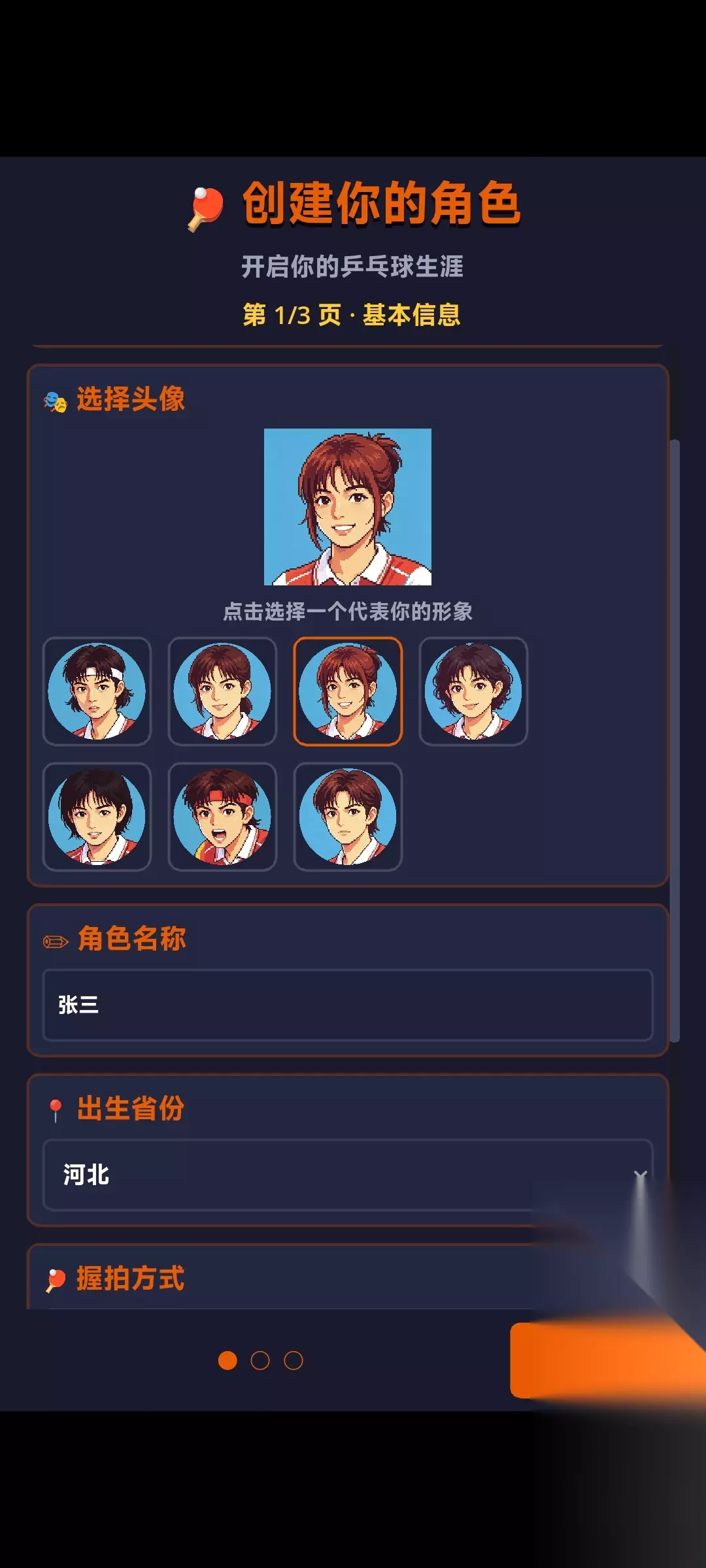Select the avatar with the white headband
The height and width of the screenshot is (1568, 706).
(97, 691)
